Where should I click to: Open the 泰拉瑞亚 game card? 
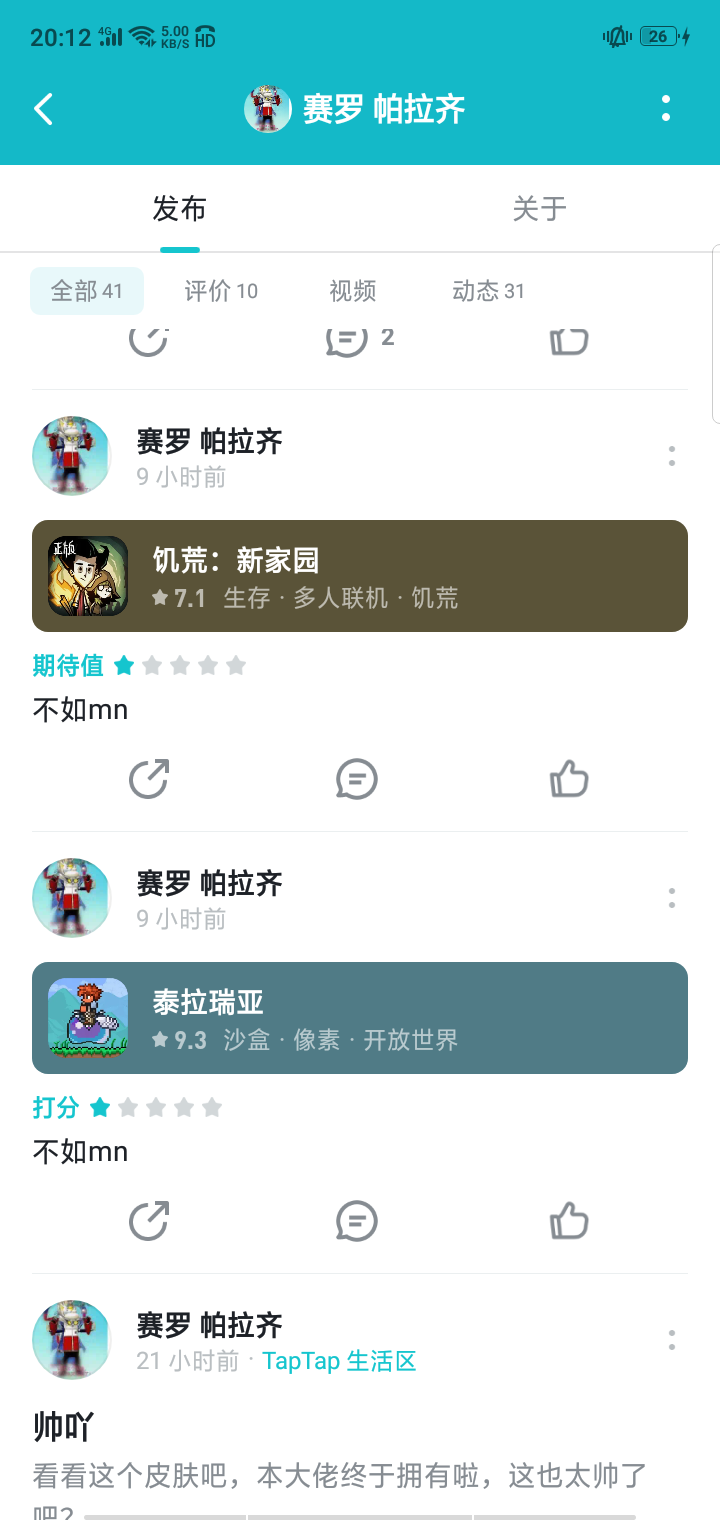click(360, 1017)
